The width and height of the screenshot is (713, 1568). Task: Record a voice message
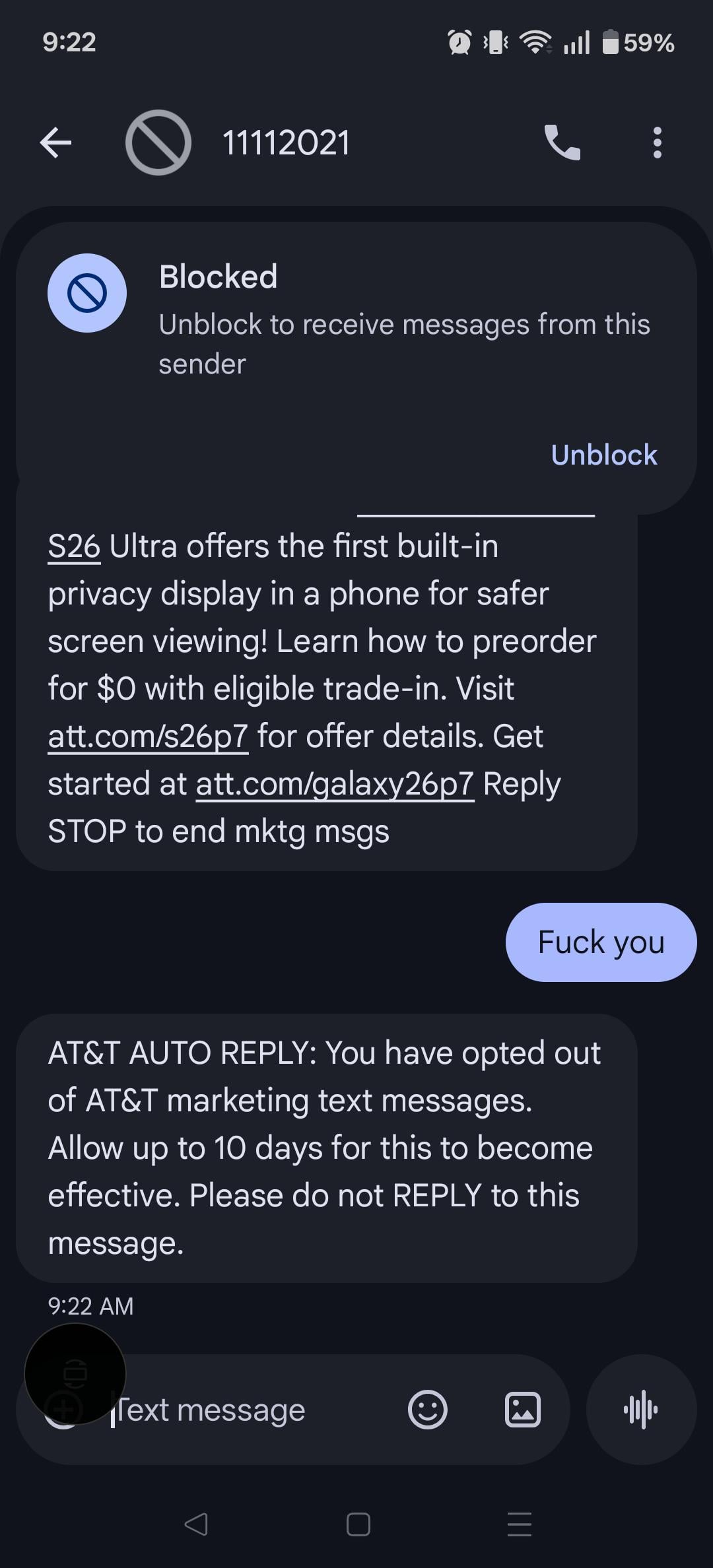click(x=641, y=1410)
